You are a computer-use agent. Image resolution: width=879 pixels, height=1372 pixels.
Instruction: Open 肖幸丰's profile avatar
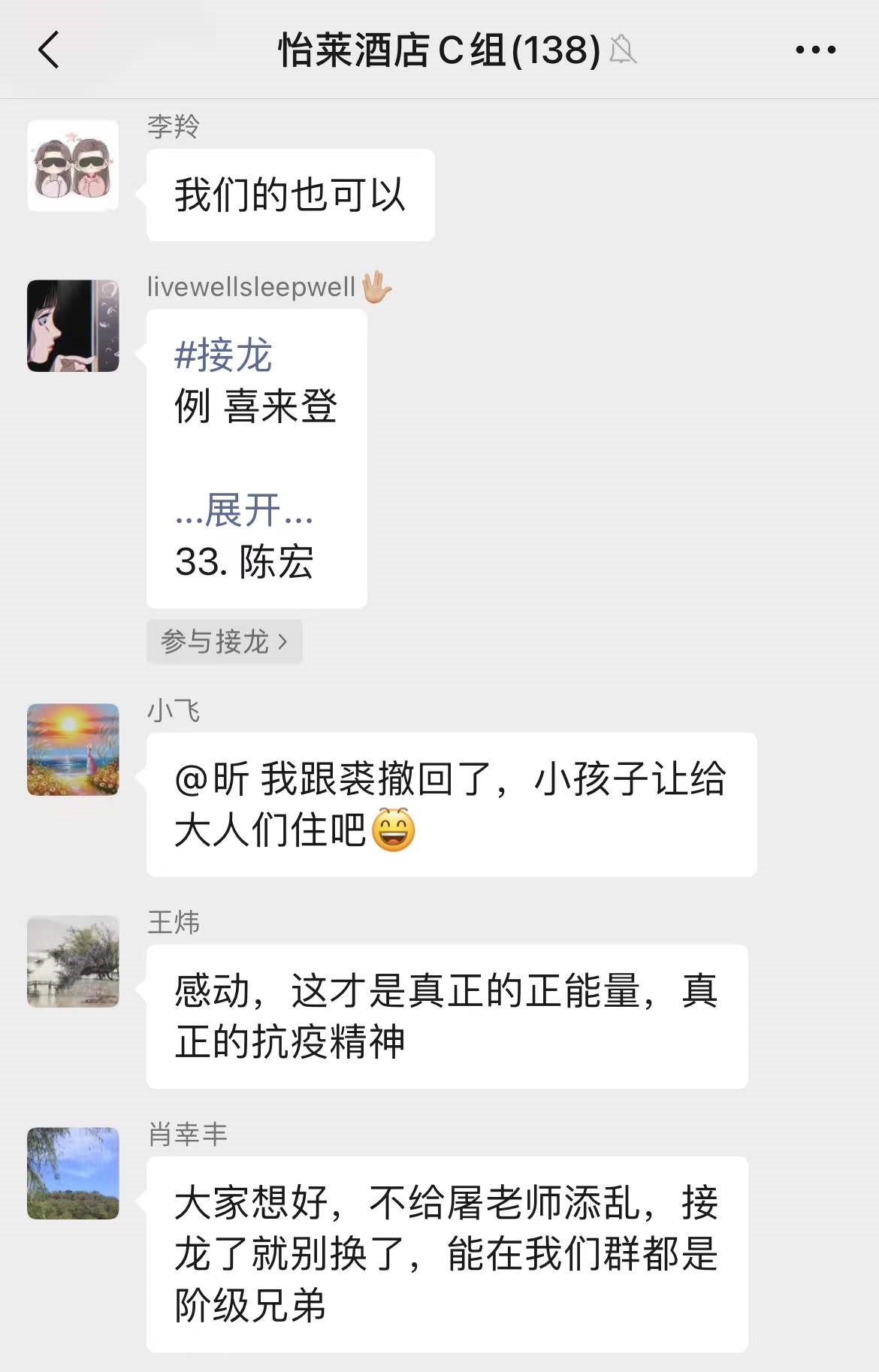(73, 1173)
